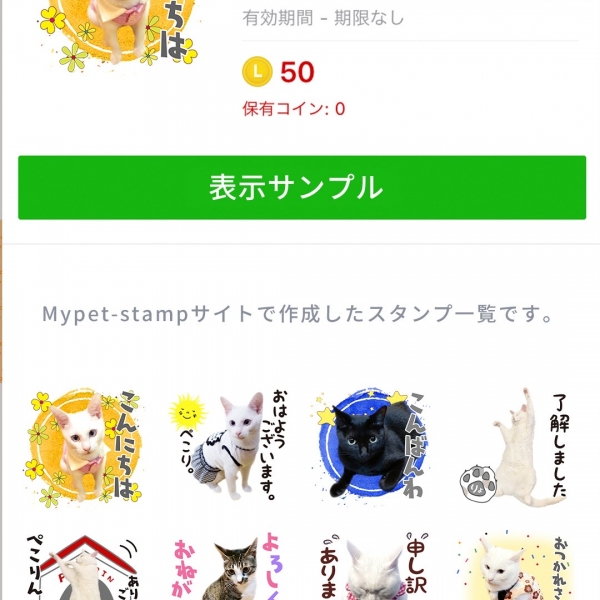Viewport: 600px width, 600px height.
Task: Select the おはようございます sticker
Action: pyautogui.click(x=227, y=447)
